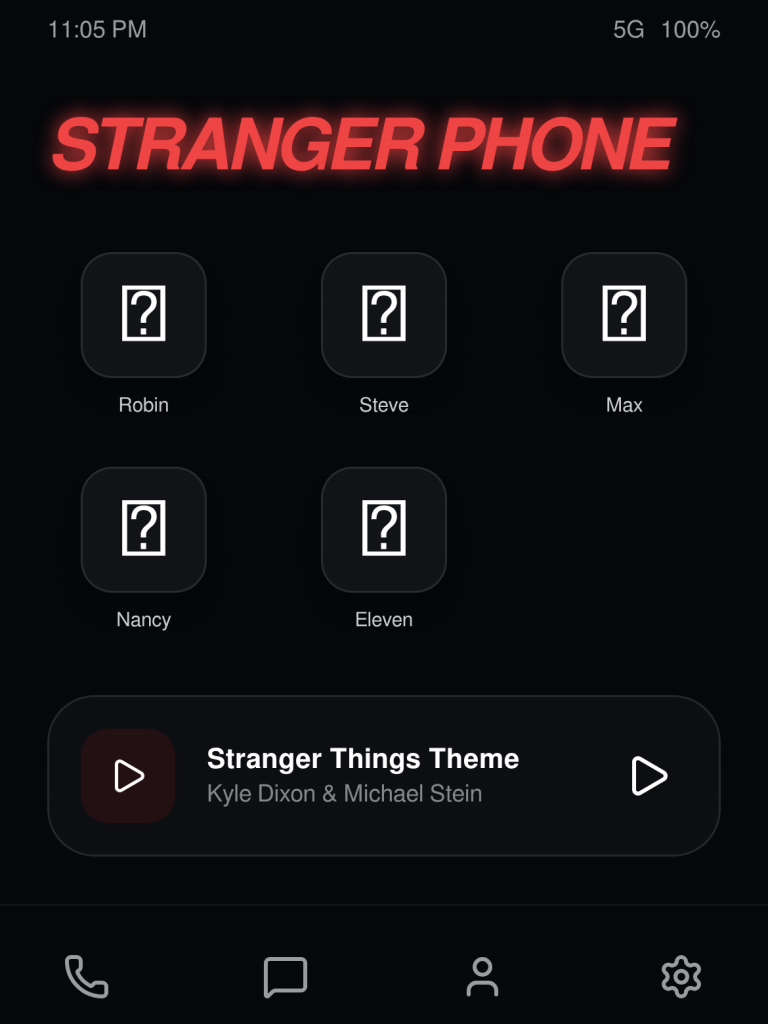Check the battery percentage indicator
This screenshot has height=1024, width=768.
(690, 30)
